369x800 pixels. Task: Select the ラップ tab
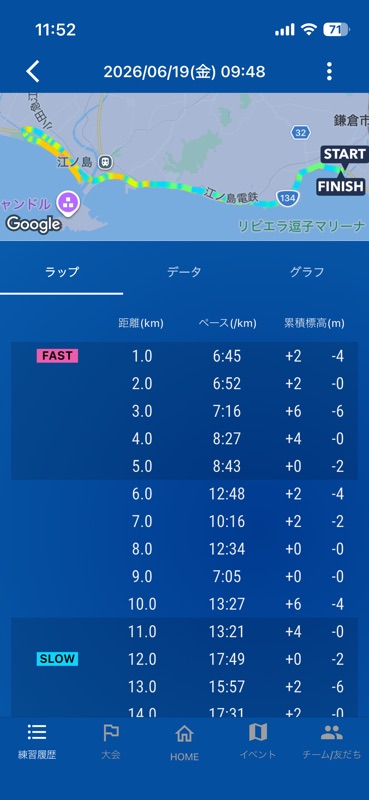point(62,272)
